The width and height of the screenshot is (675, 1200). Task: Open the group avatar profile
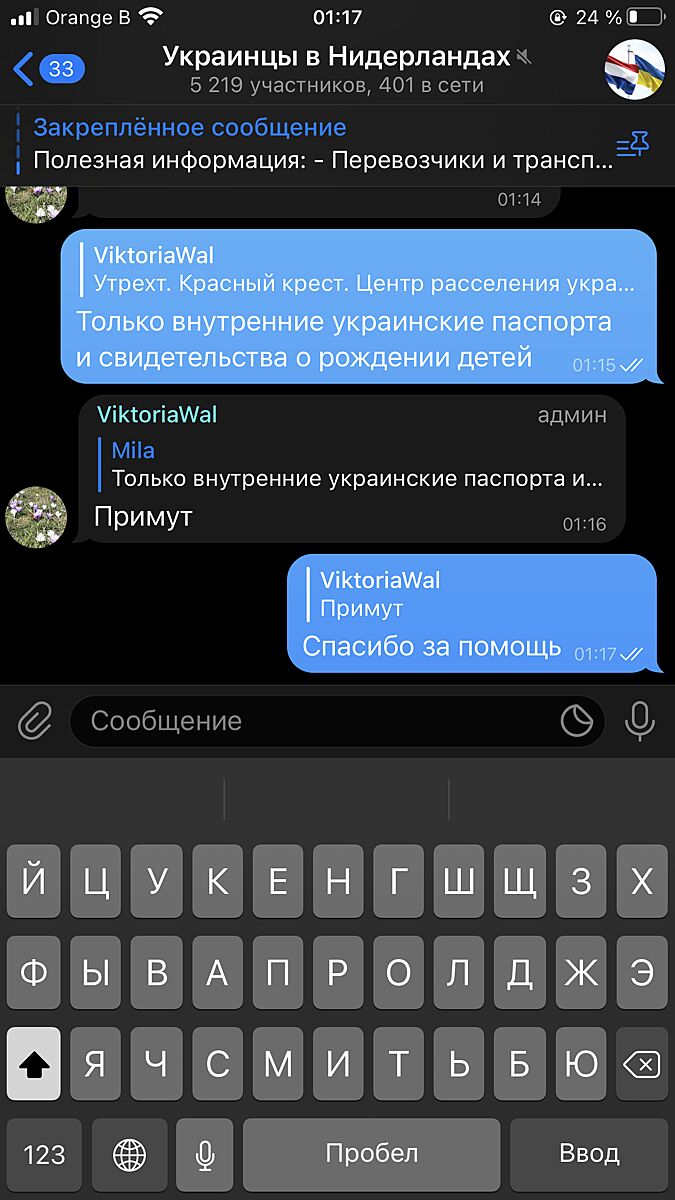tap(634, 69)
